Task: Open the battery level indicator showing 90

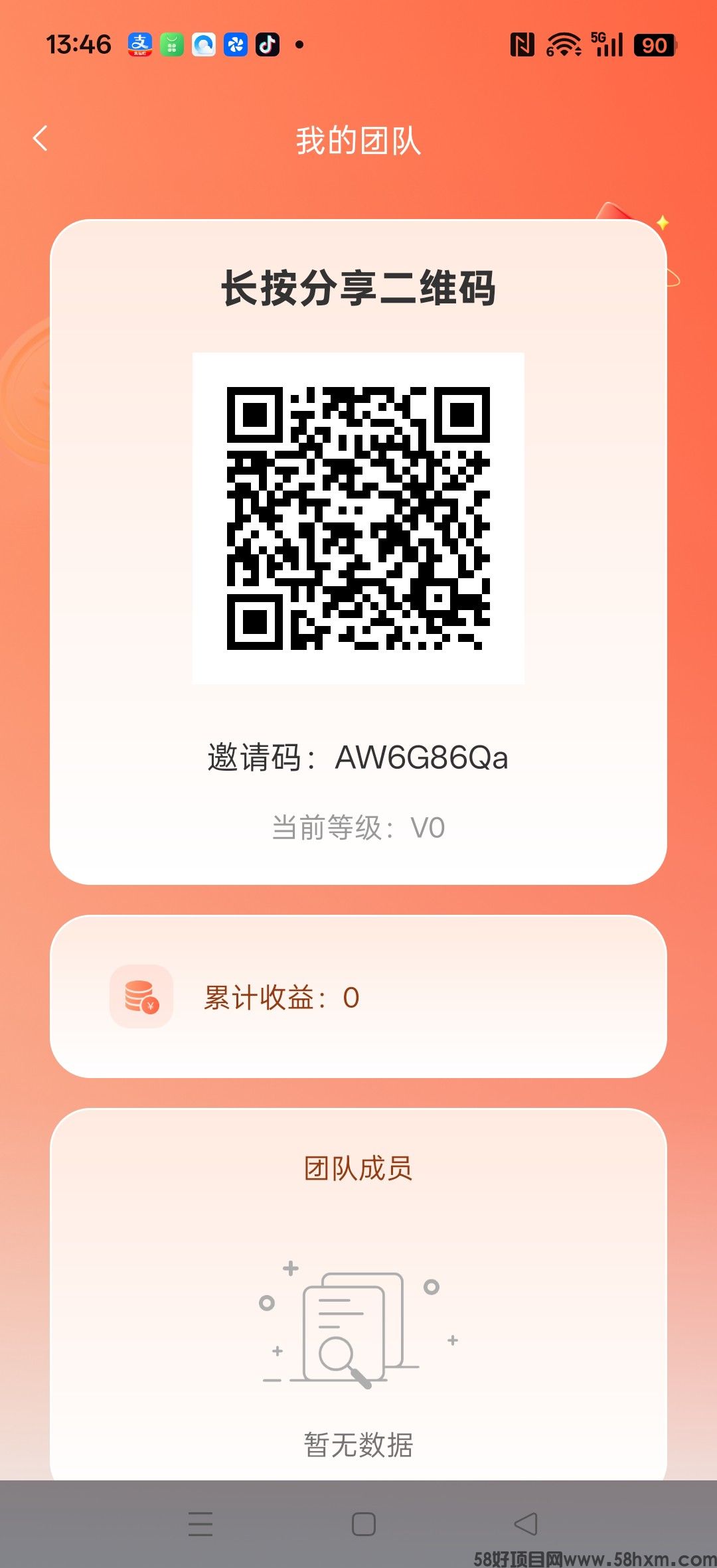Action: [653, 45]
